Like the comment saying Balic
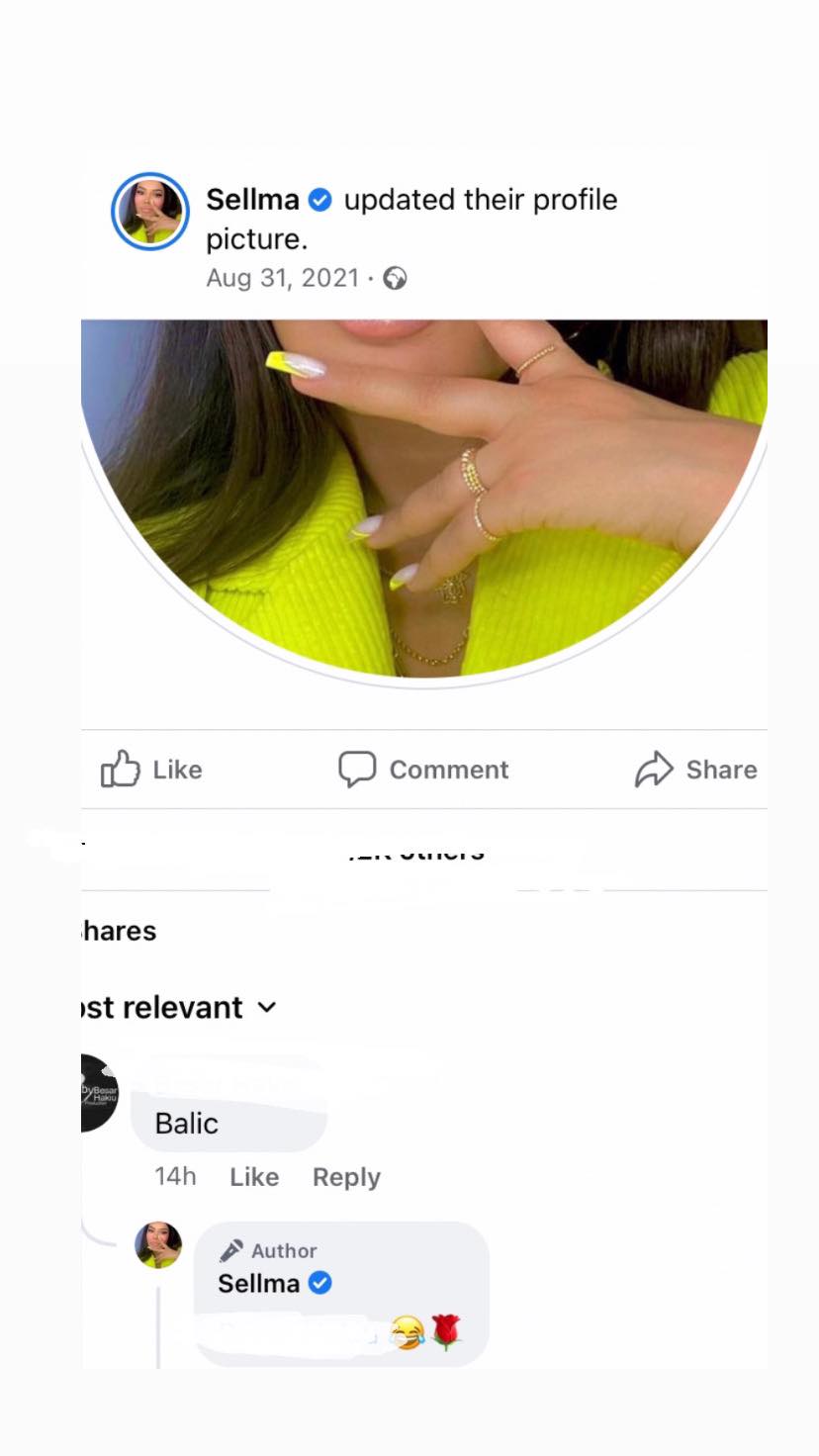The width and height of the screenshot is (819, 1456). (254, 1177)
